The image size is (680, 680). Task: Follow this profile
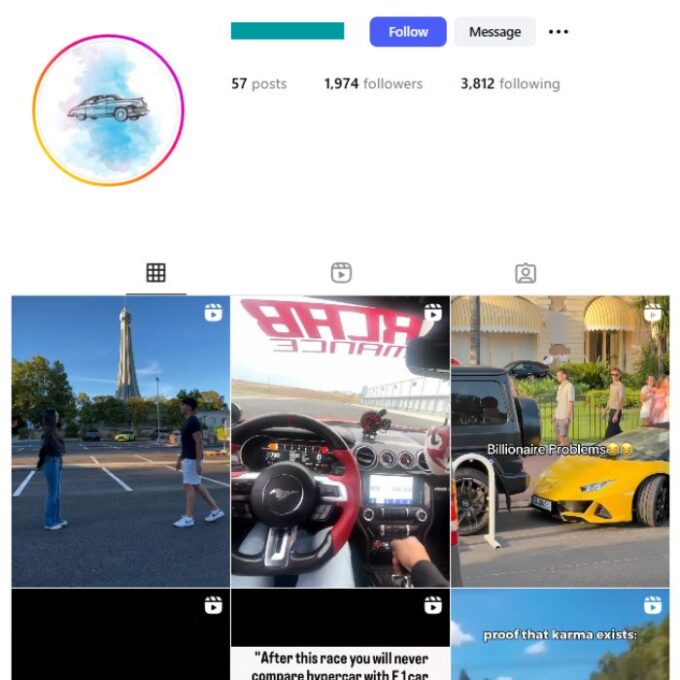point(407,32)
